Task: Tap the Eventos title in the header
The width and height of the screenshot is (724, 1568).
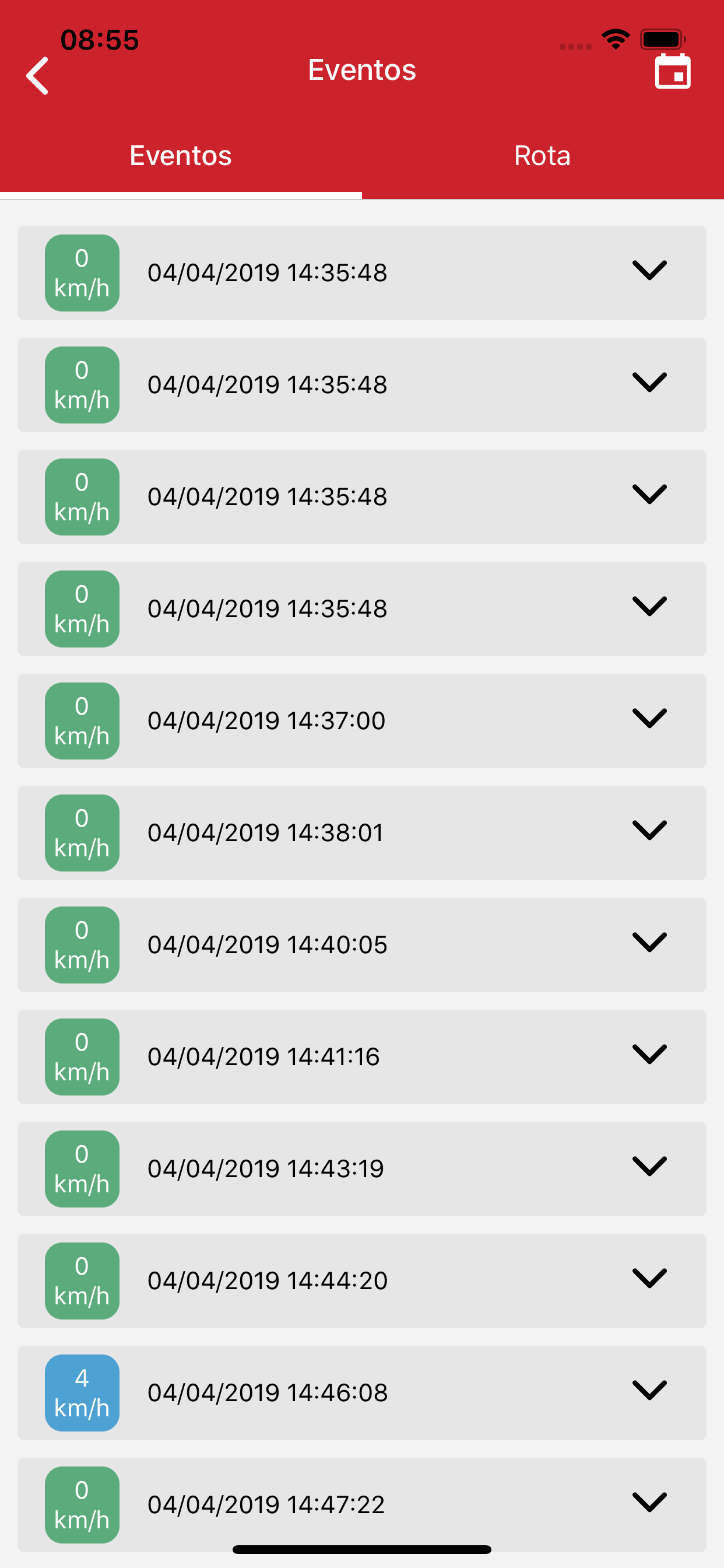Action: pyautogui.click(x=362, y=70)
